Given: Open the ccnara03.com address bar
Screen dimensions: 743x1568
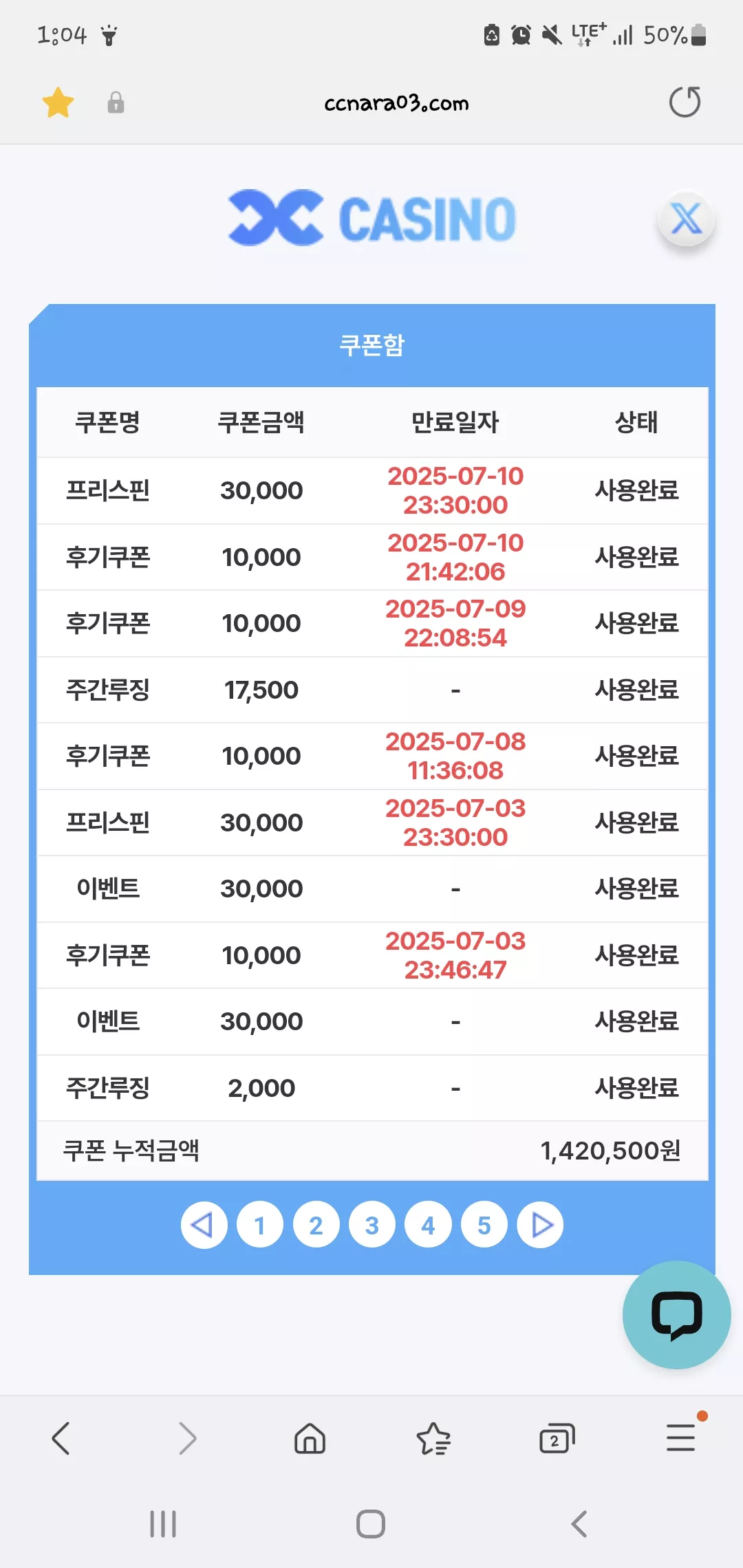Looking at the screenshot, I should pyautogui.click(x=396, y=103).
